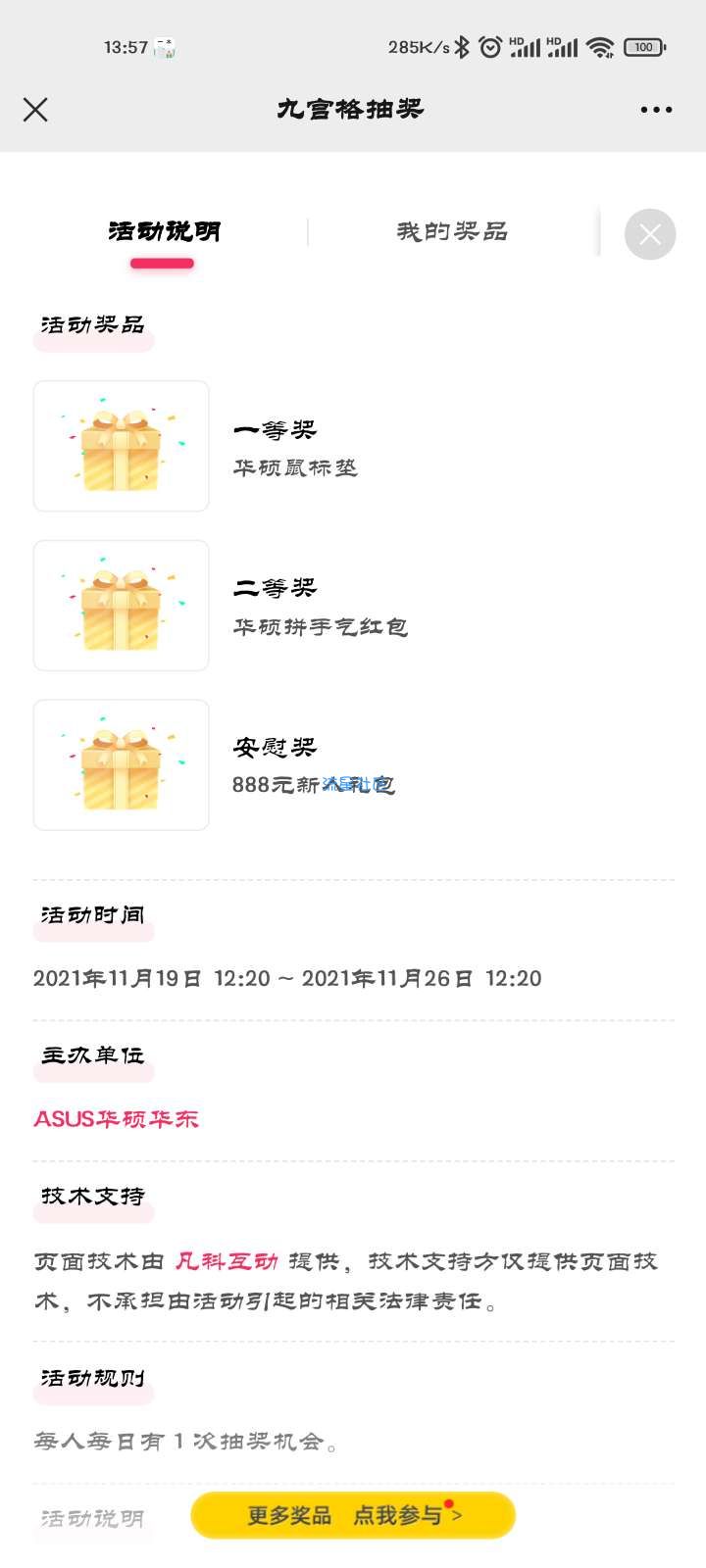Switch to the 活动说明 tab
The image size is (706, 1568).
164,231
